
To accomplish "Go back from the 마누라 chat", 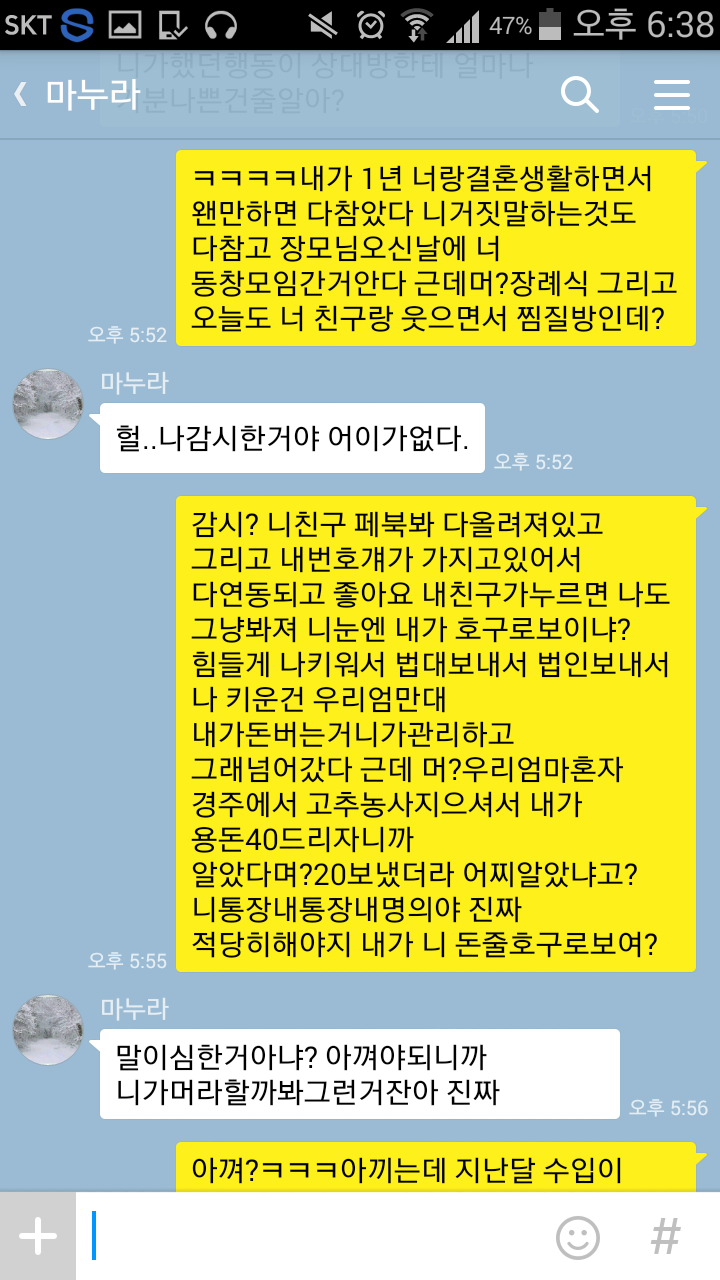I will (x=22, y=95).
